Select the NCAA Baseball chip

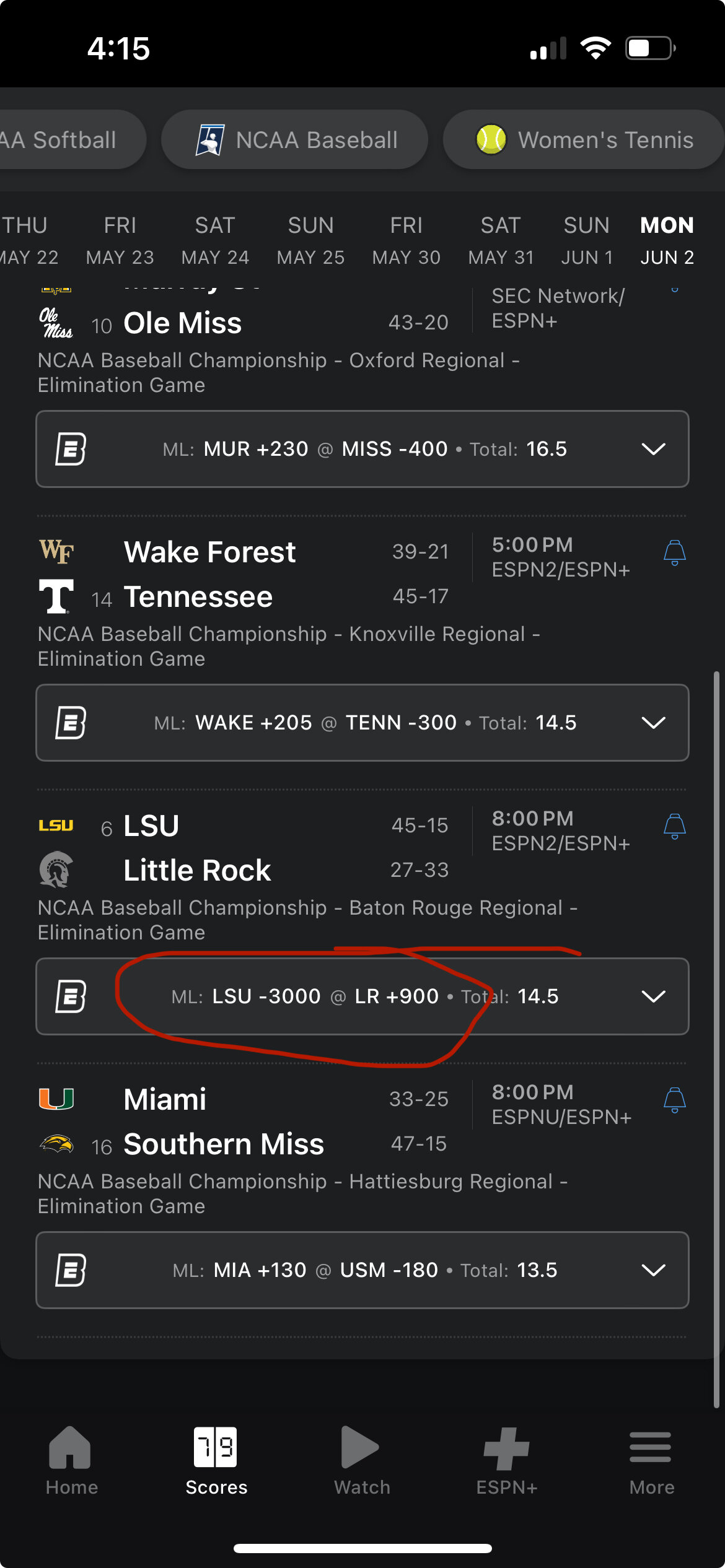point(294,139)
